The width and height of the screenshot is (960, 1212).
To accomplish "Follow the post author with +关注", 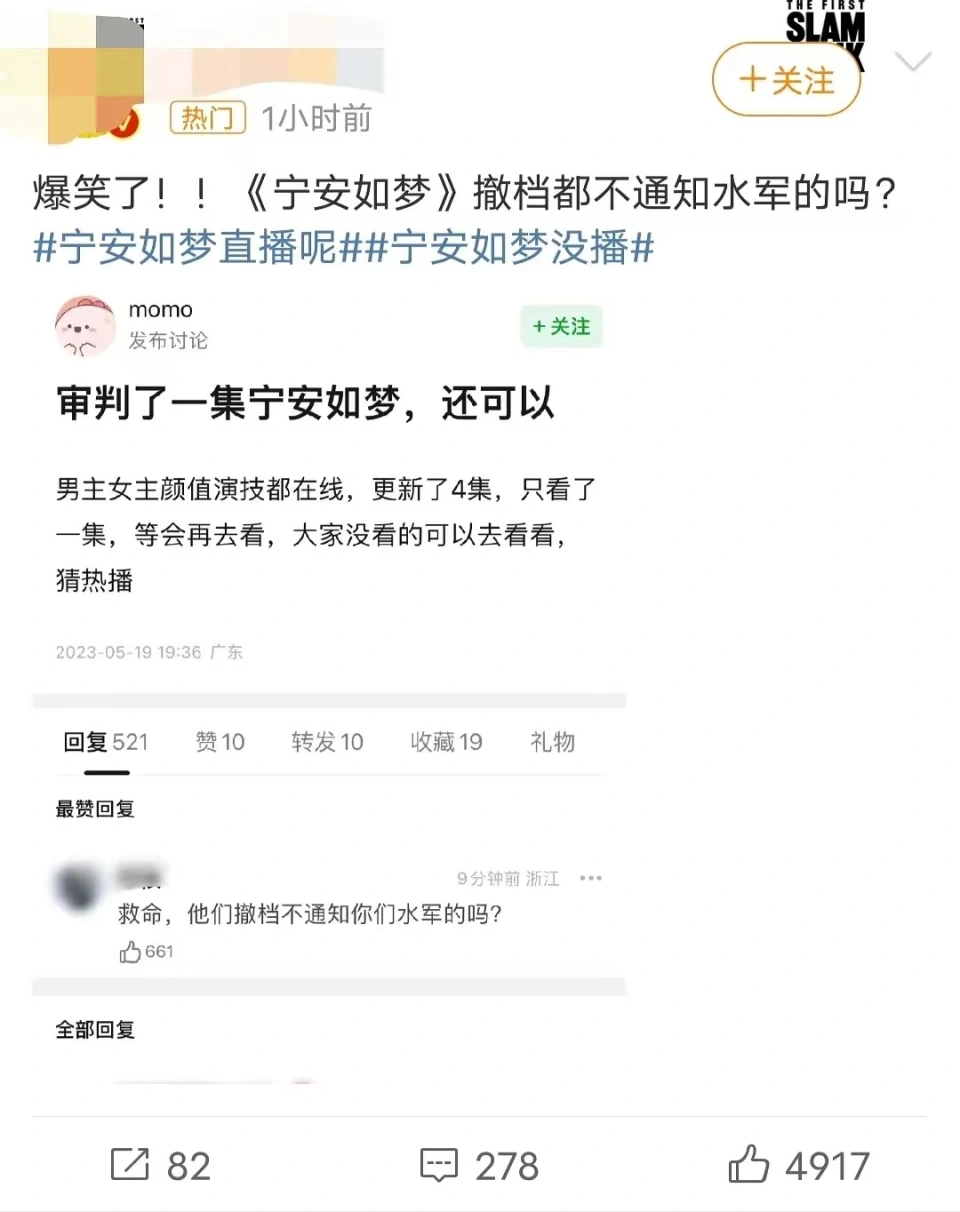I will tap(786, 80).
